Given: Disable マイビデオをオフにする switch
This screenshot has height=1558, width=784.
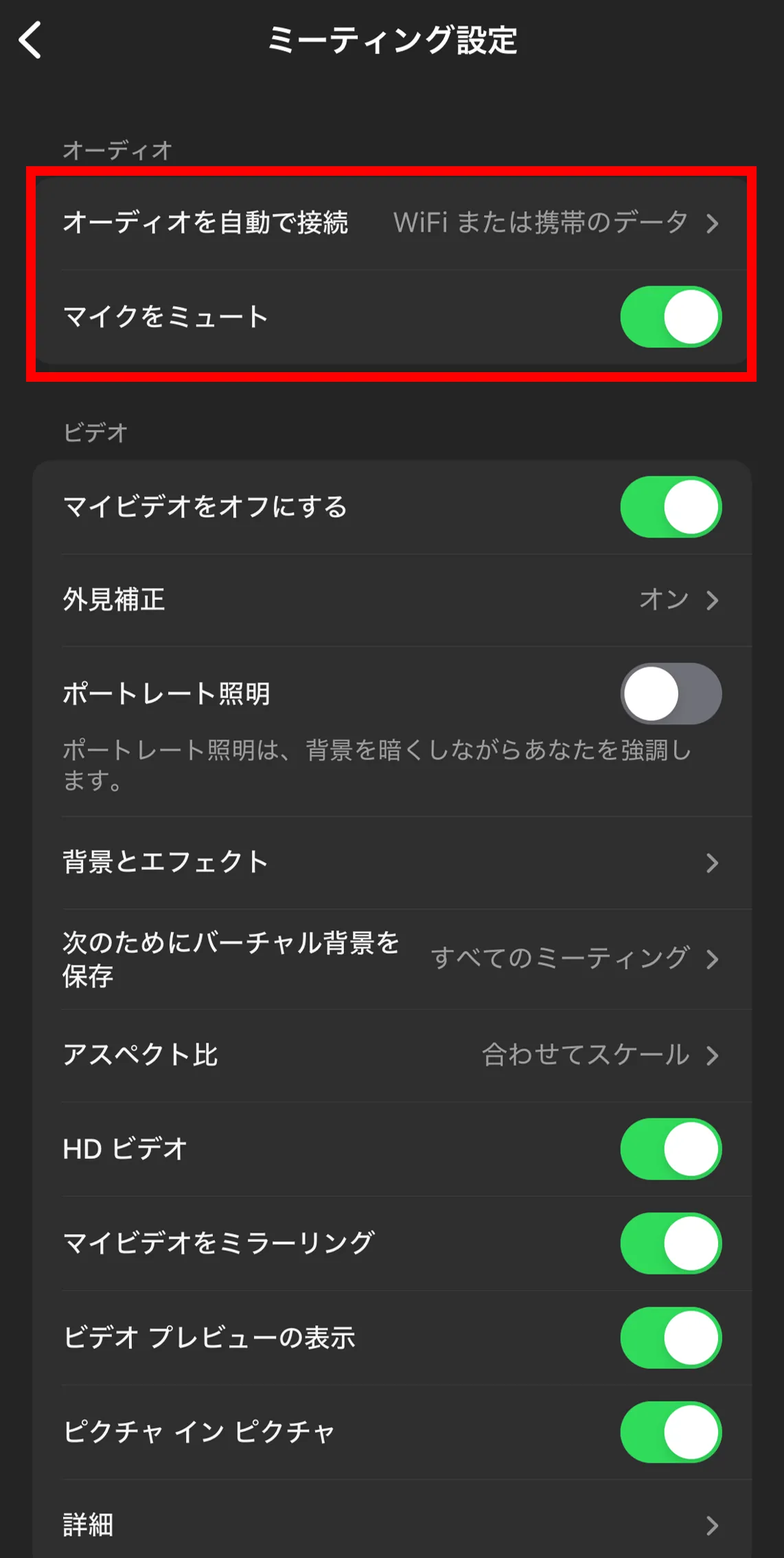Looking at the screenshot, I should pos(670,507).
